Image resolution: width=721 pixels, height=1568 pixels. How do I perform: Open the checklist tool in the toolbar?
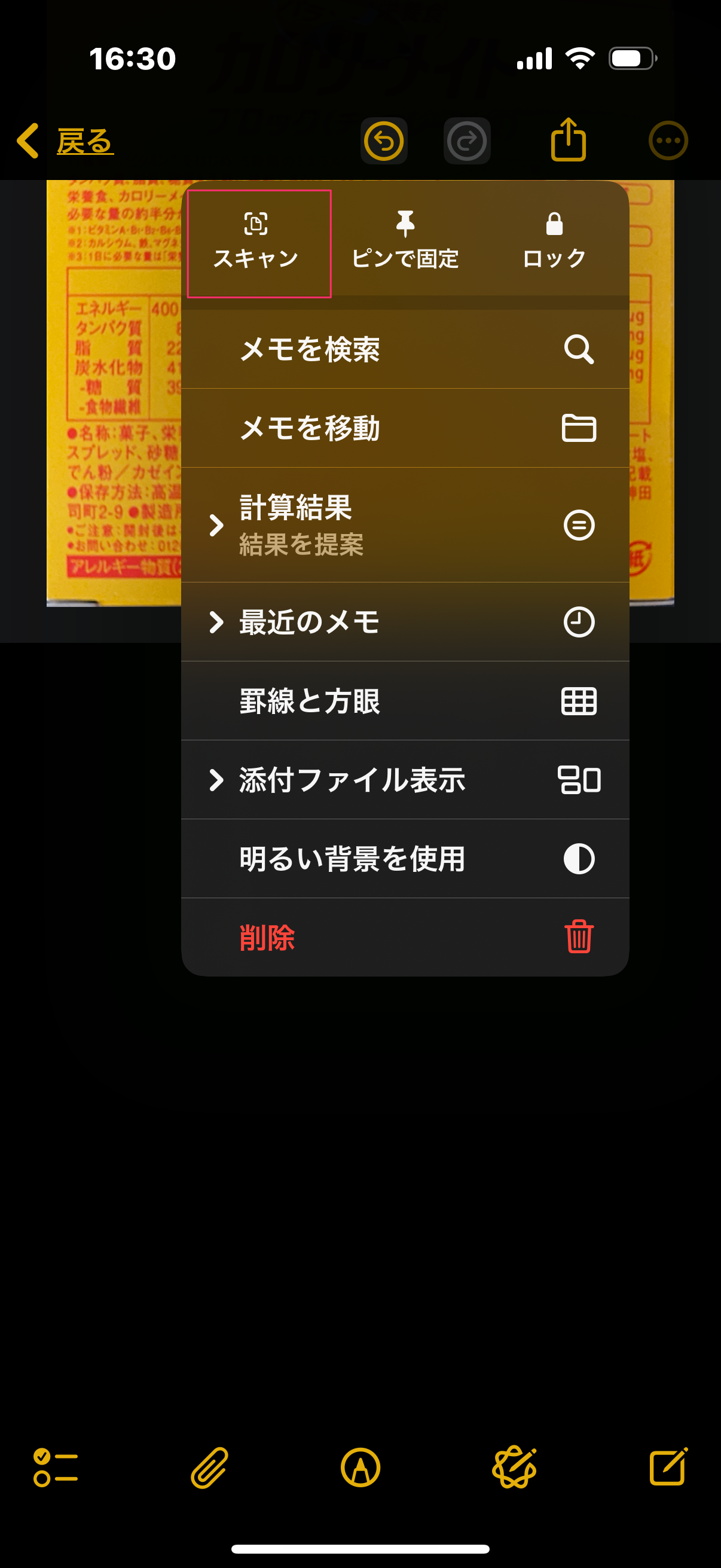coord(56,1468)
